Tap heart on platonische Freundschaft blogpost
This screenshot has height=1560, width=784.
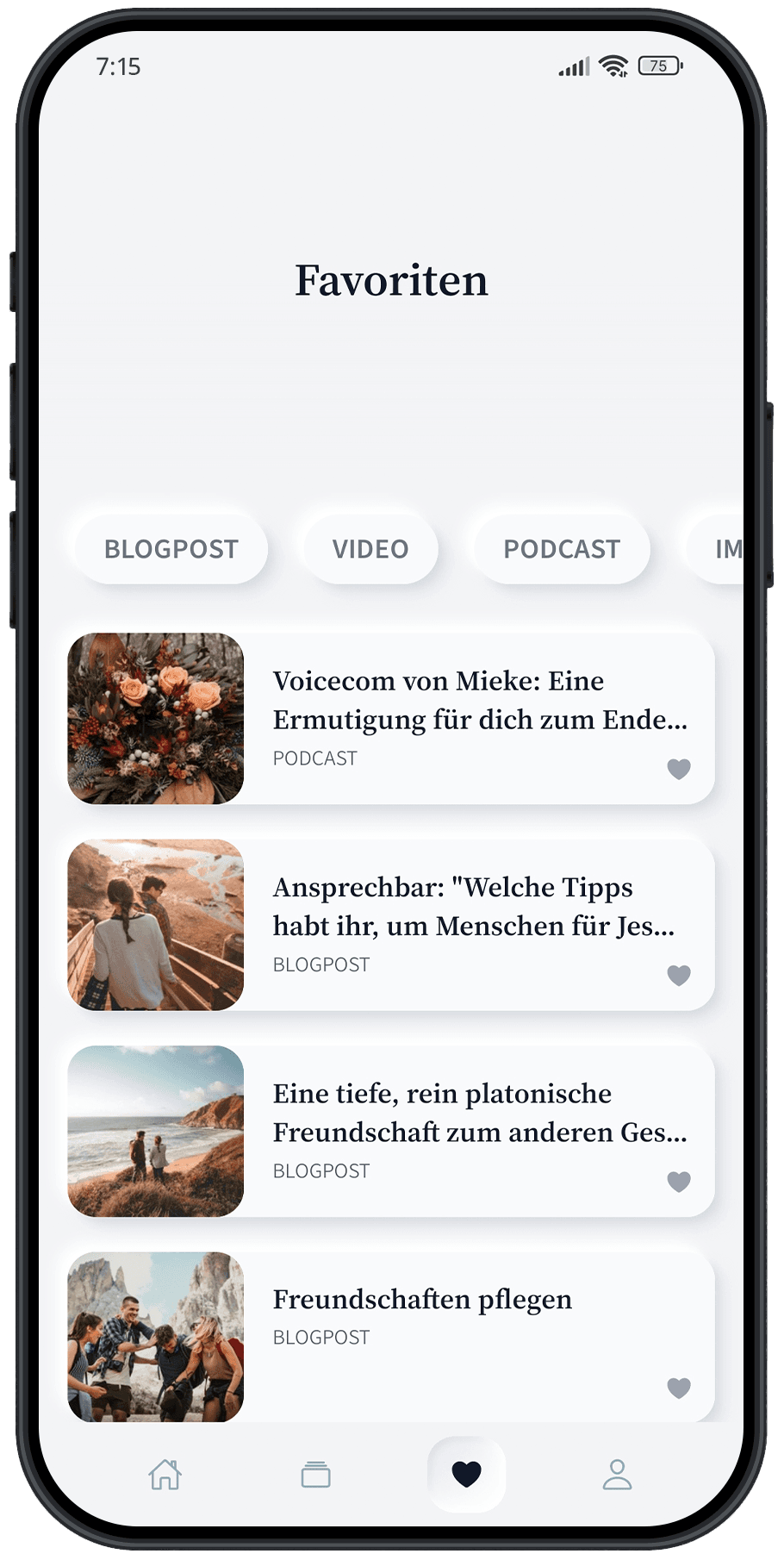pyautogui.click(x=679, y=1182)
